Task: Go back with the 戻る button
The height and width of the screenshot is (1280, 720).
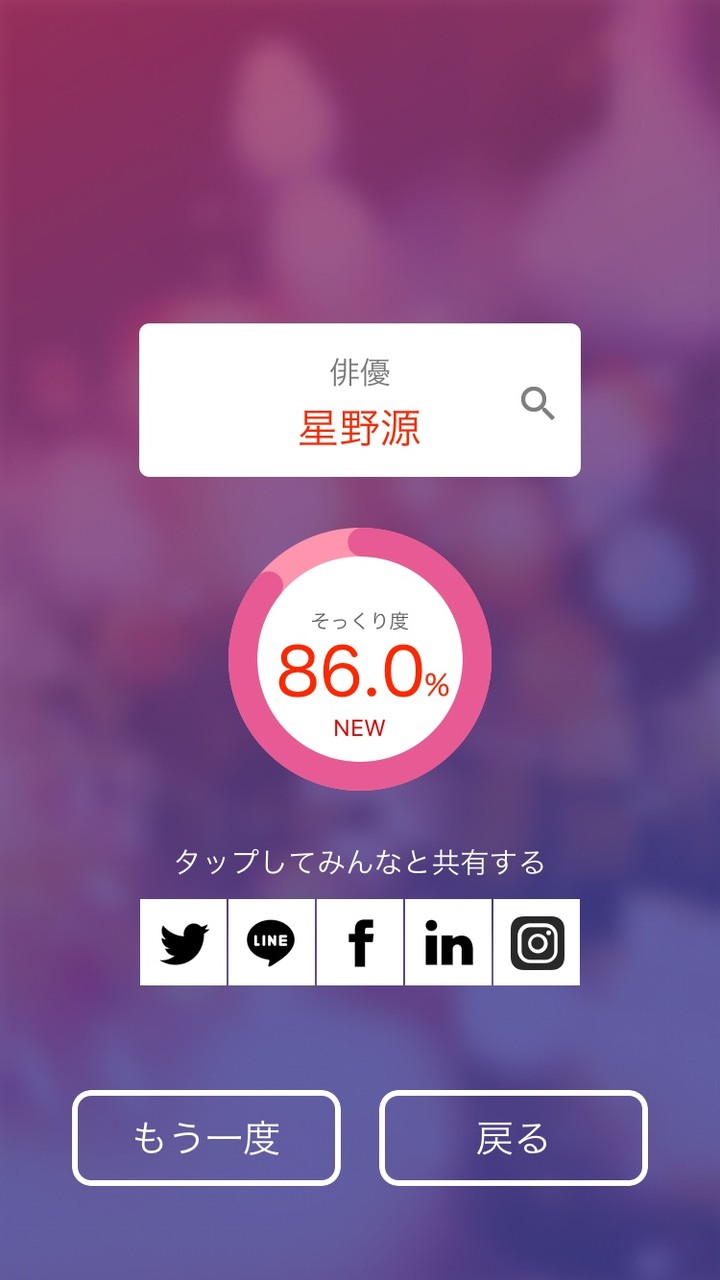Action: click(513, 1138)
